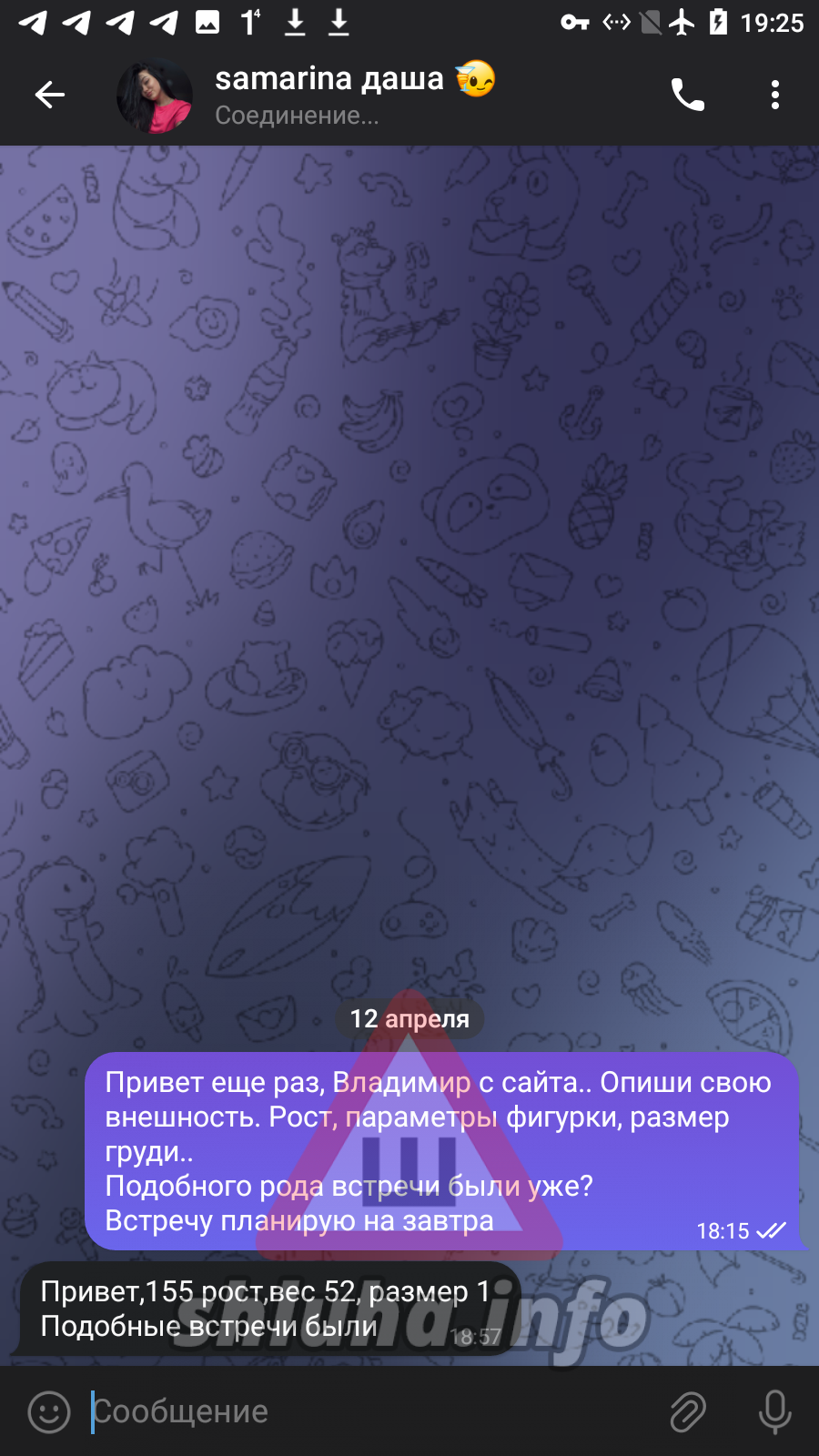Open samarina даша's profile picture
819x1456 pixels.
(155, 96)
